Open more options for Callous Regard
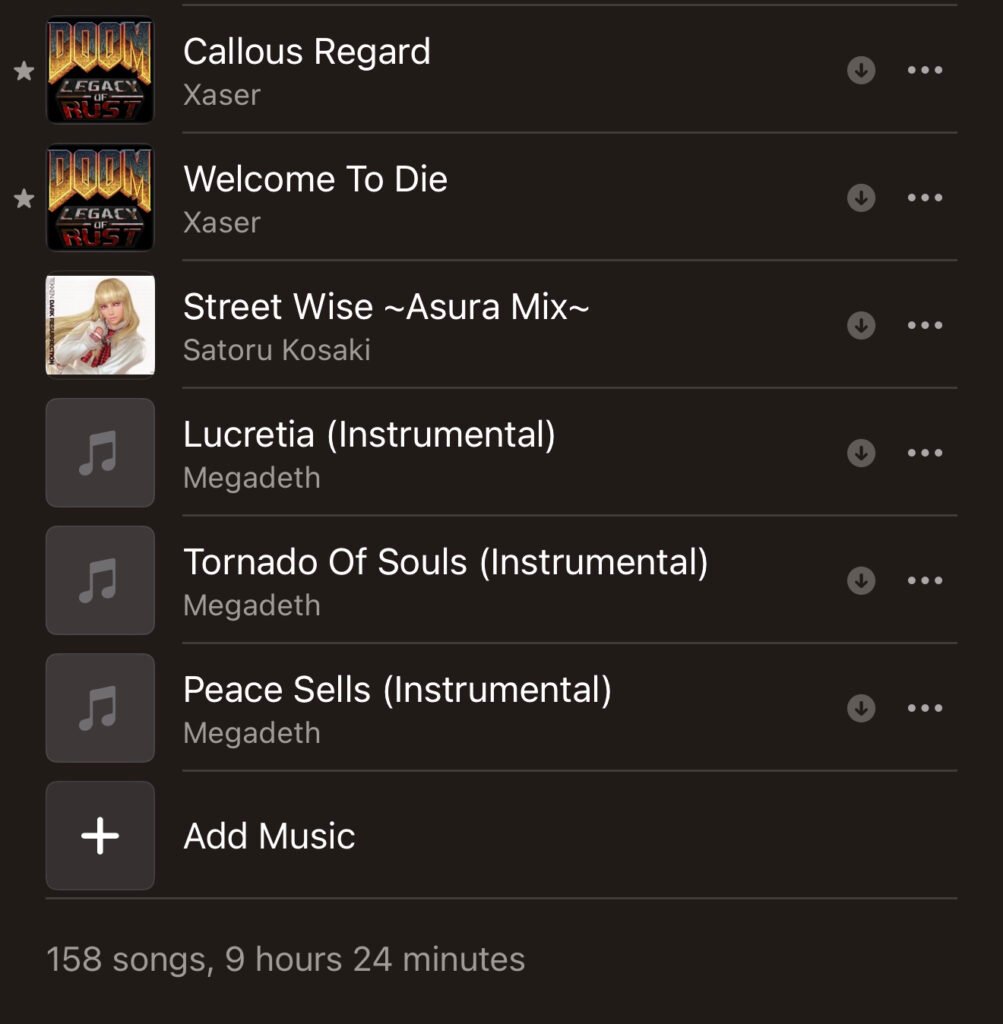Image resolution: width=1003 pixels, height=1024 pixels. (x=925, y=70)
